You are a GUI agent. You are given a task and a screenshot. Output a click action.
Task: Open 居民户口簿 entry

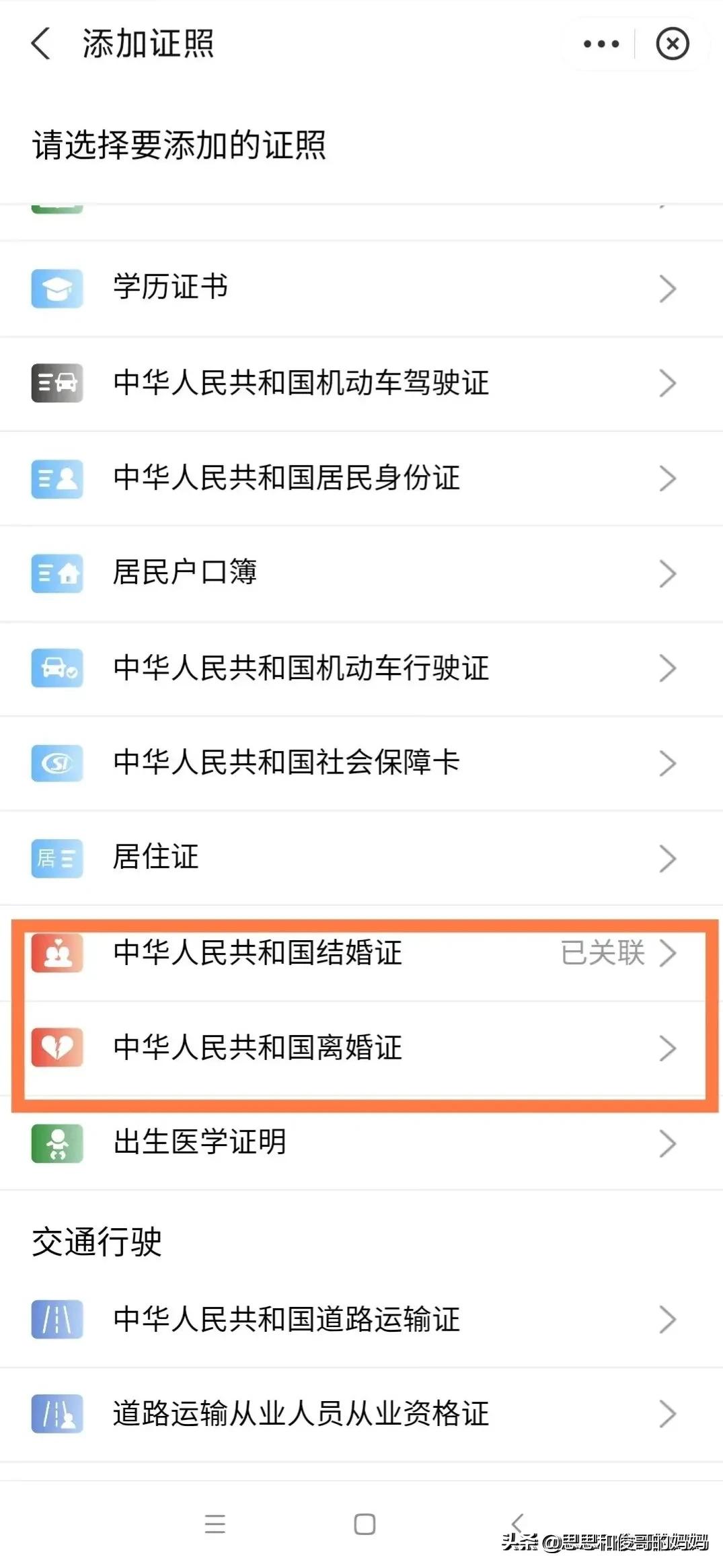pos(361,573)
